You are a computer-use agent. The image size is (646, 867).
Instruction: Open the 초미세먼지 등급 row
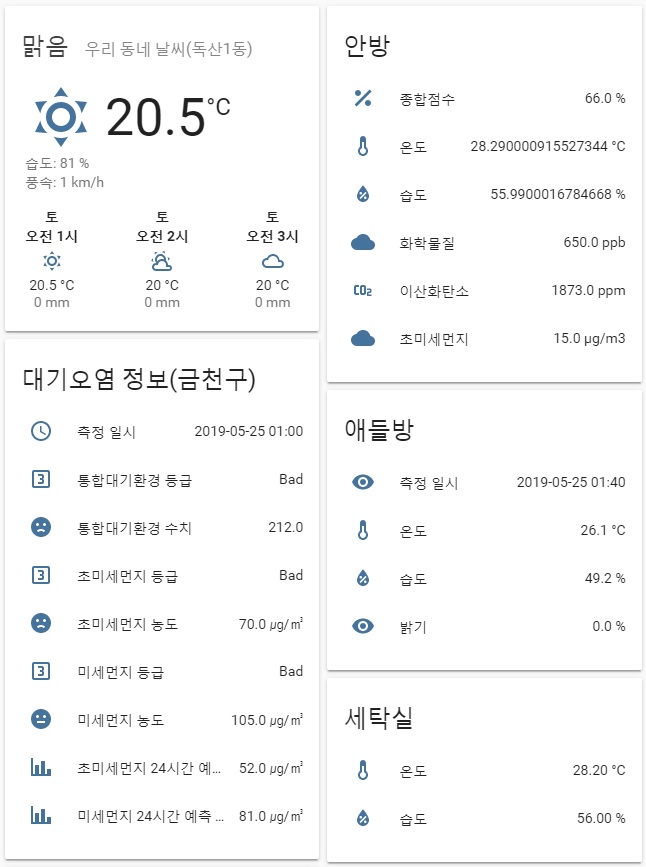[165, 576]
